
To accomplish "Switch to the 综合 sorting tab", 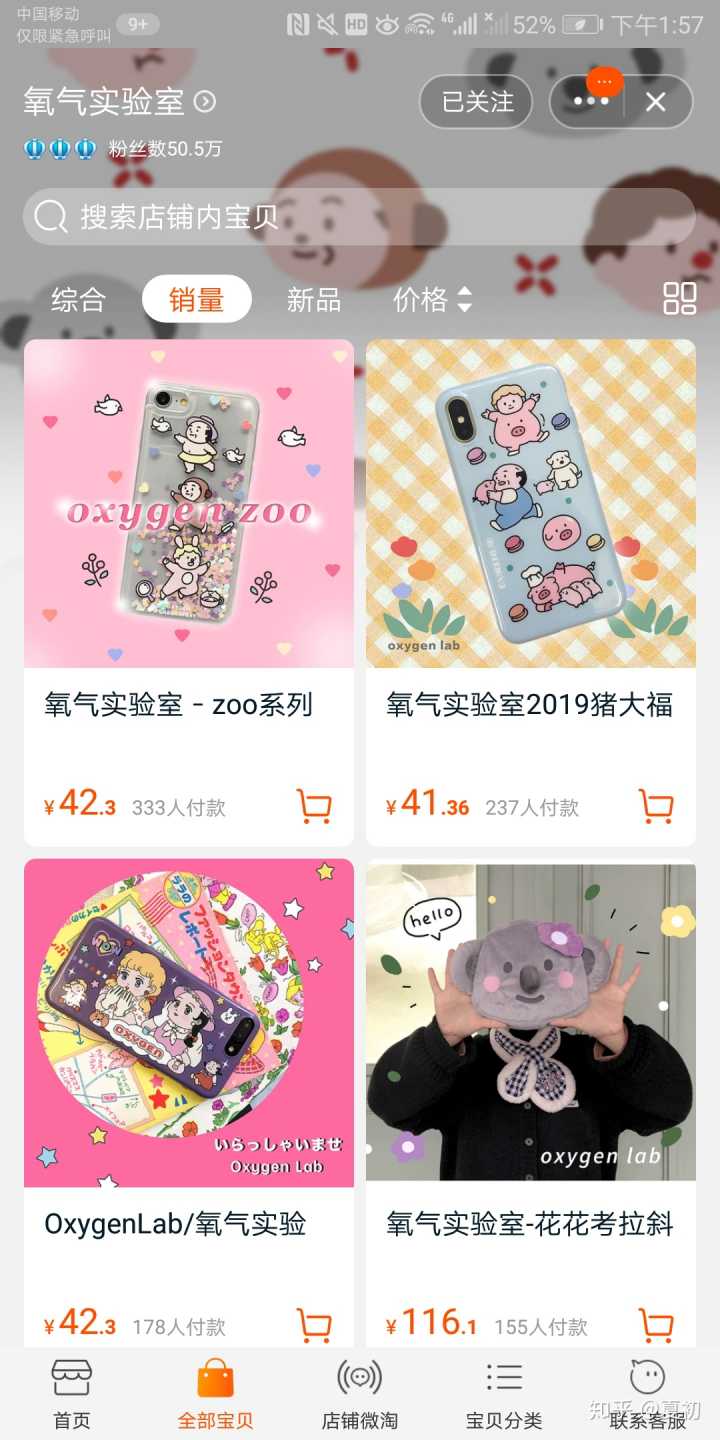I will tap(78, 300).
